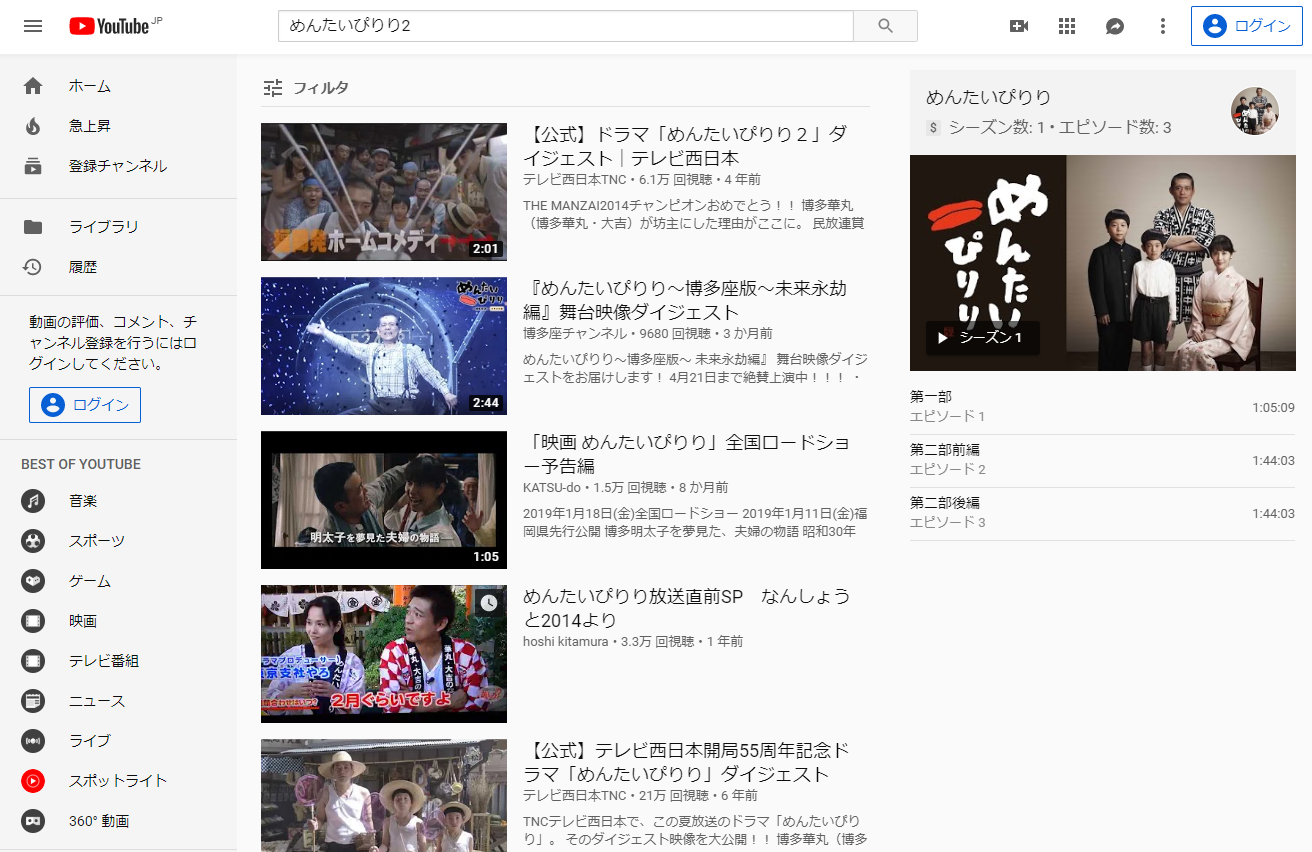Focus the search box with めんたいぴりり2
This screenshot has height=852, width=1312.
pos(565,26)
